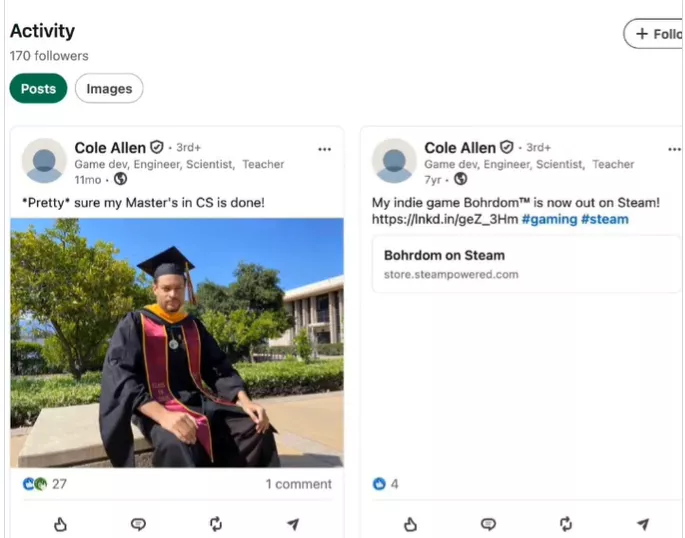View the 1 comment on Master's post
The image size is (685, 538).
298,484
